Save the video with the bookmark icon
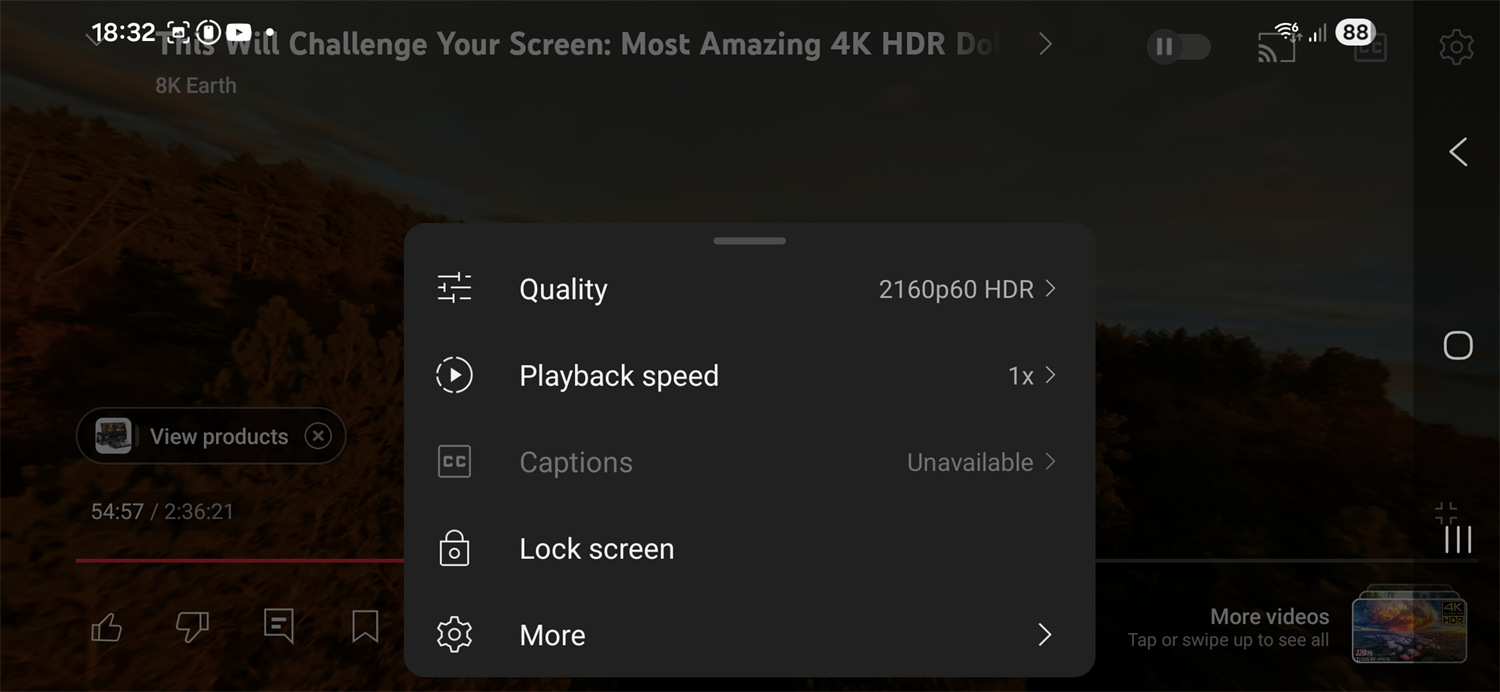Screen dimensions: 1500x692 365,627
